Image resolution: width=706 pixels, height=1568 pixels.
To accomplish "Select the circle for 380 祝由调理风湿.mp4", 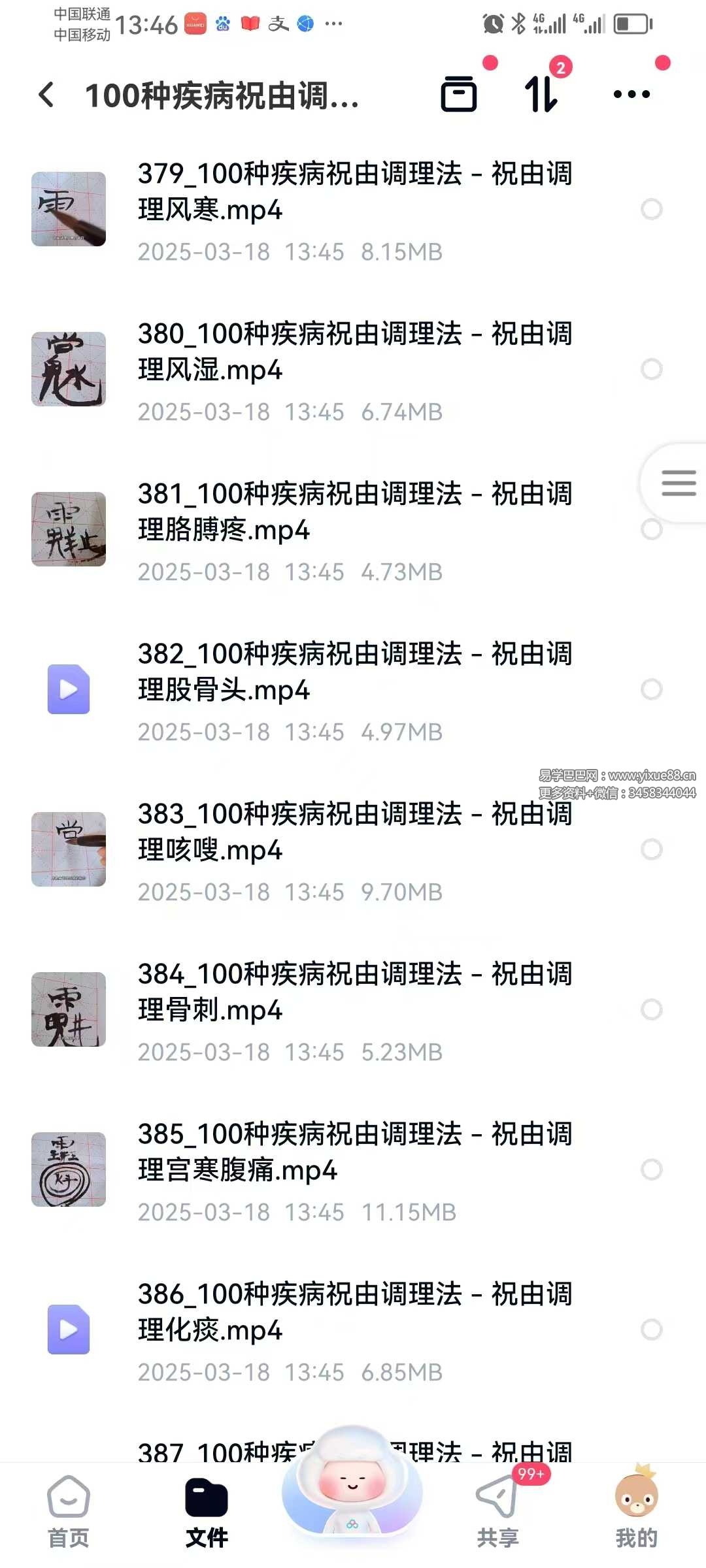I will [651, 369].
